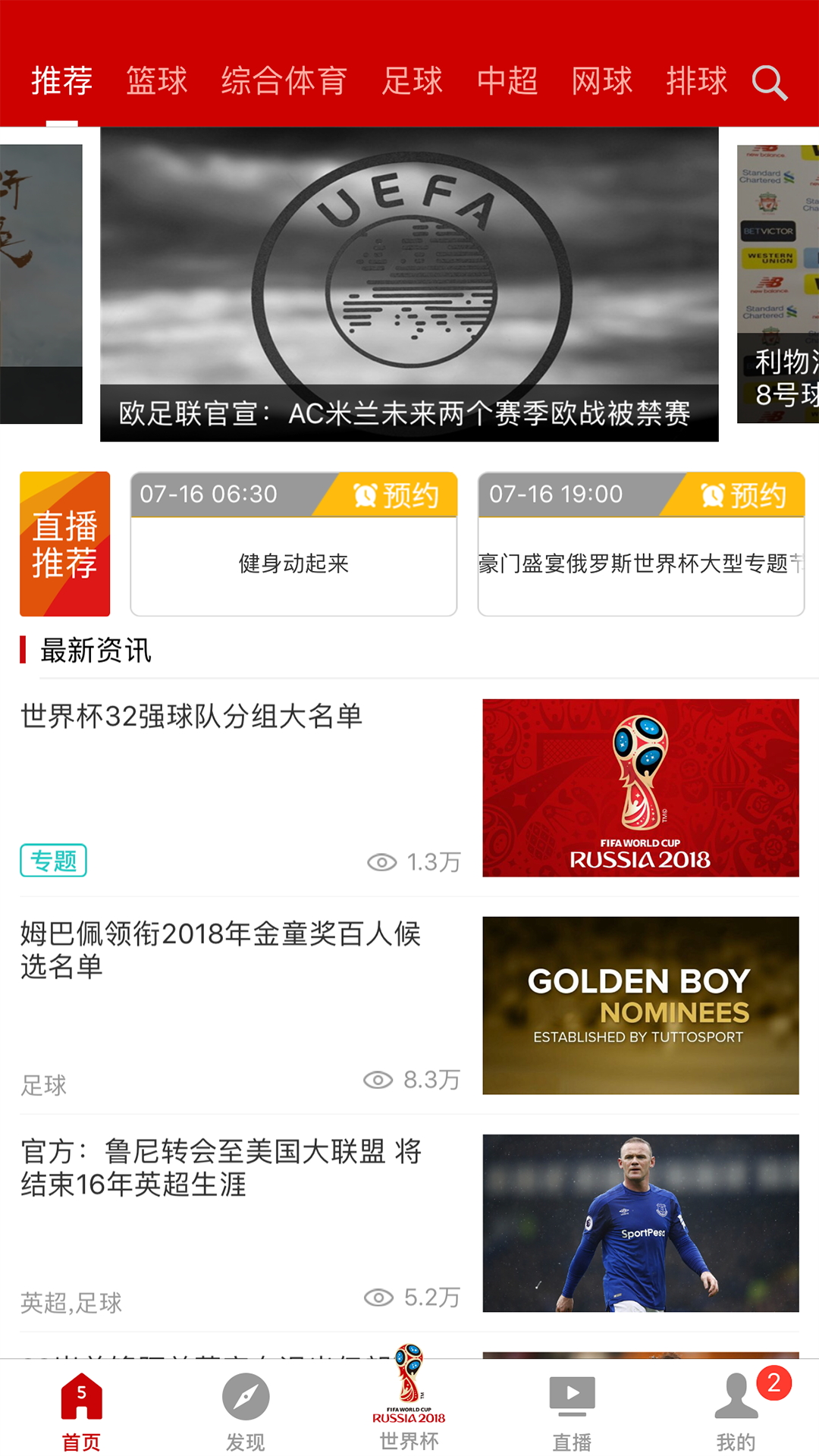Open the UEFA AC米兰 banner story
The width and height of the screenshot is (819, 1456).
tap(409, 284)
